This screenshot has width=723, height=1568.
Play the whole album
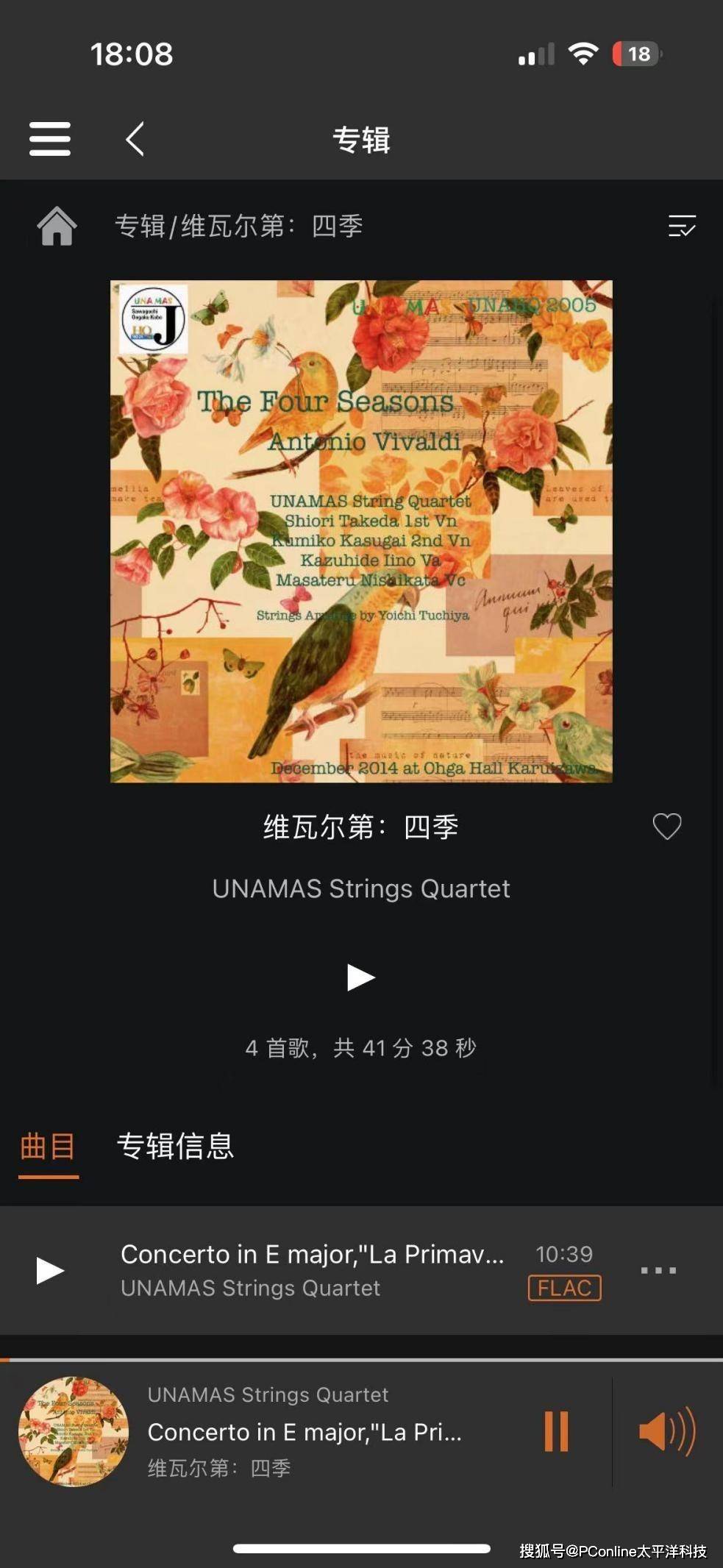pos(360,977)
